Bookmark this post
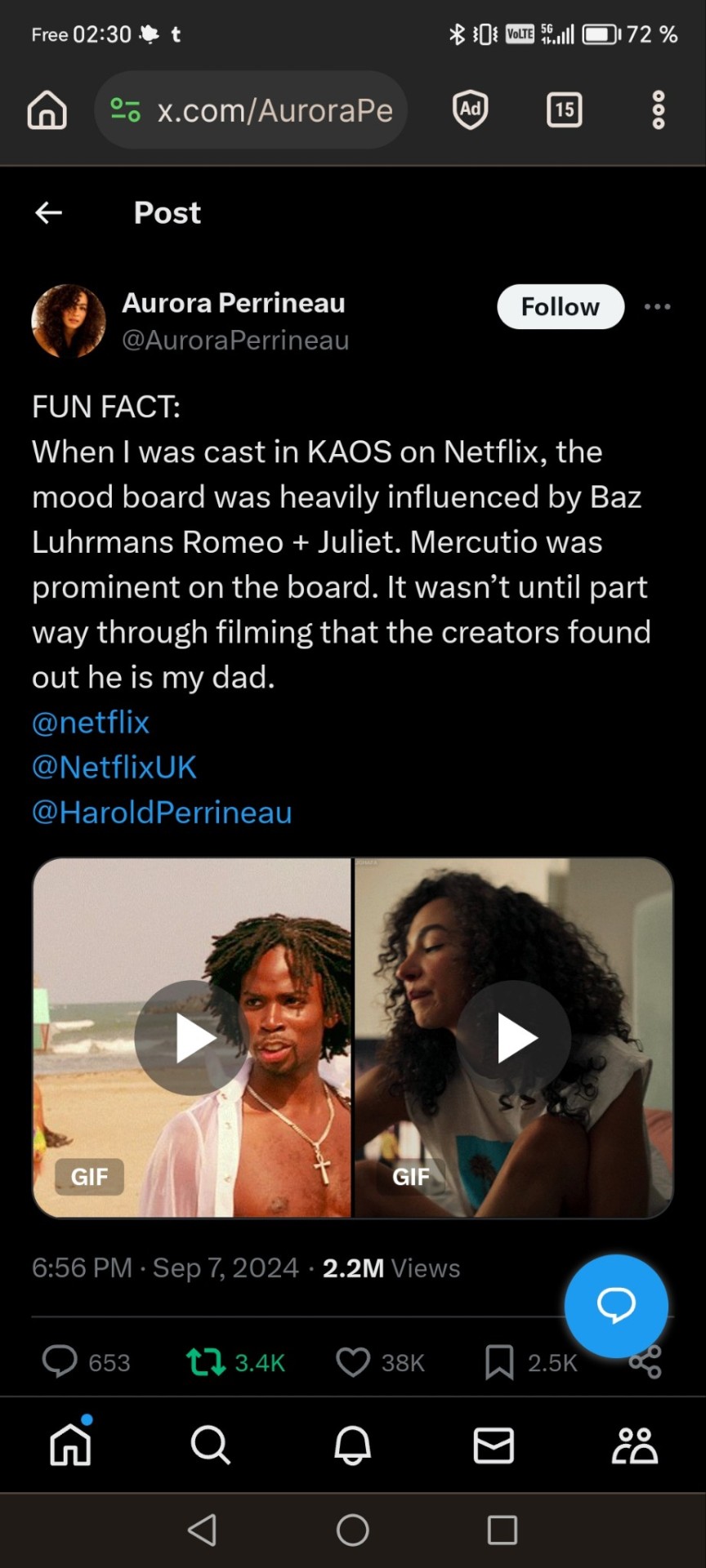Image resolution: width=706 pixels, height=1568 pixels. [499, 1362]
